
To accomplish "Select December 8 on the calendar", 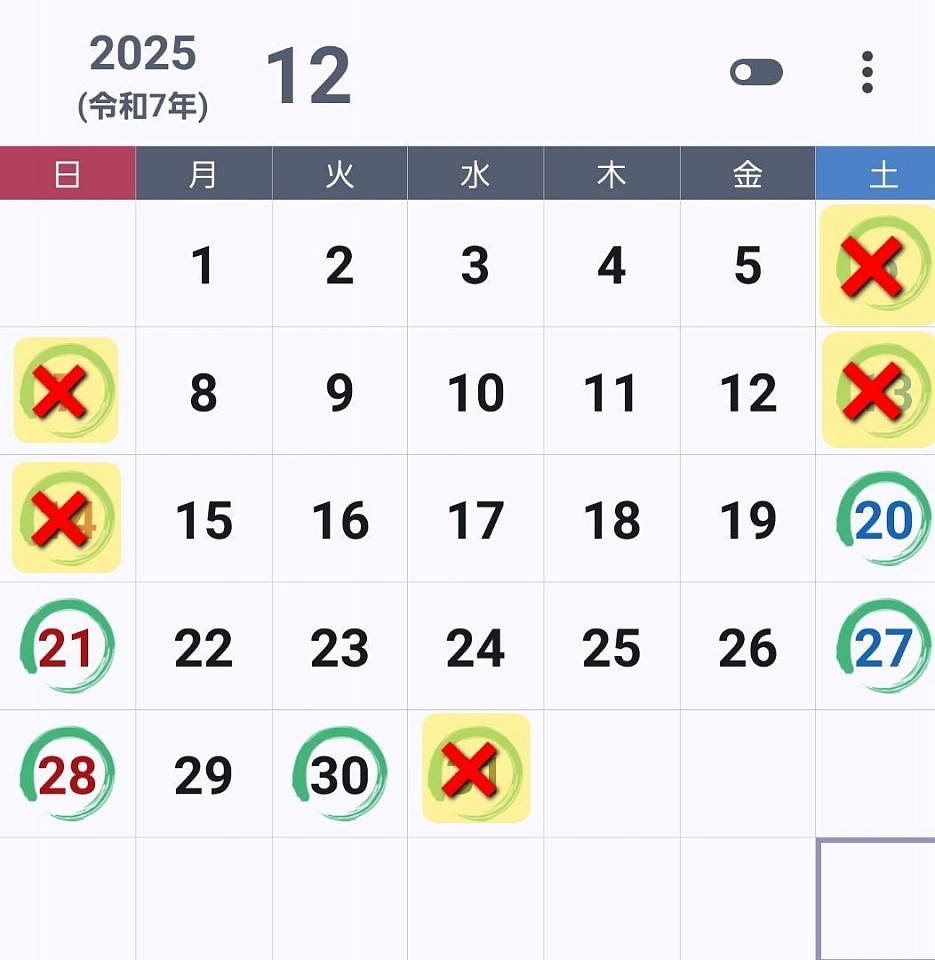I will pyautogui.click(x=203, y=394).
